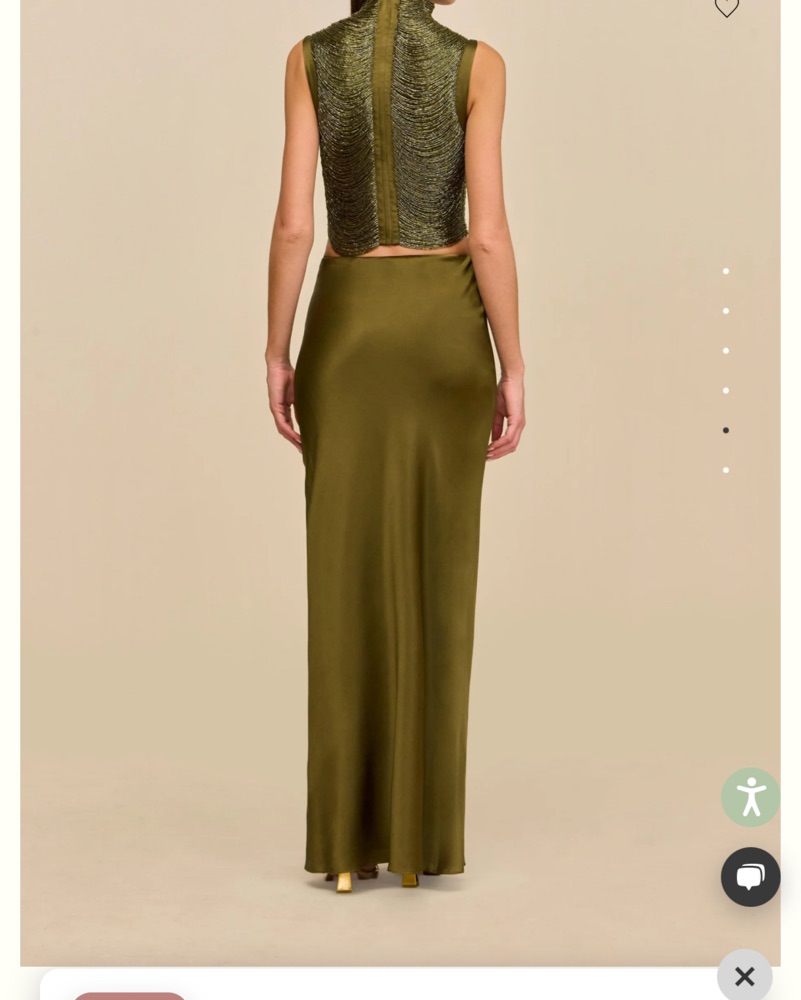Viewport: 801px width, 1000px height.
Task: Start a live chat conversation
Action: (750, 877)
